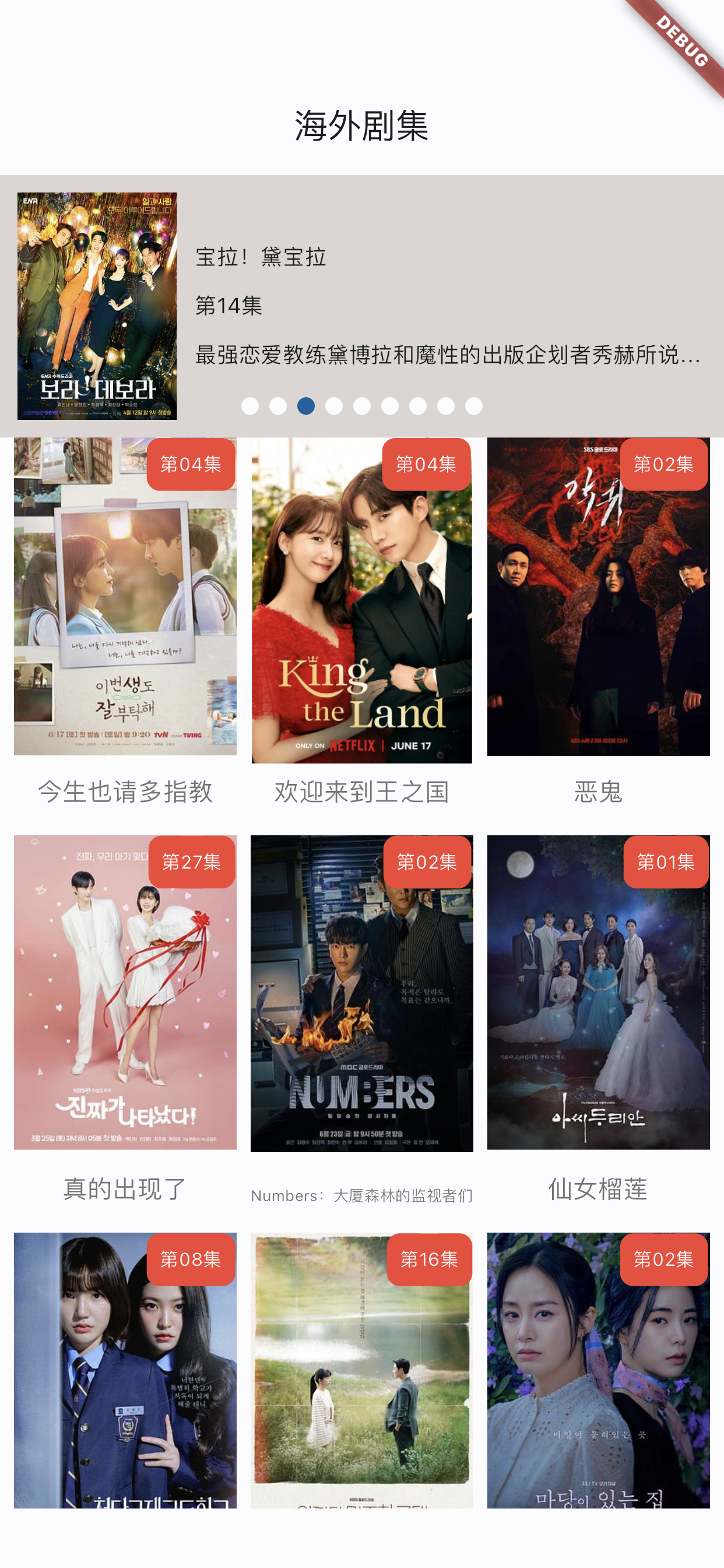Screen dimensions: 724x1568
Task: View the grass field poster marked 第16集
Action: 361,1370
